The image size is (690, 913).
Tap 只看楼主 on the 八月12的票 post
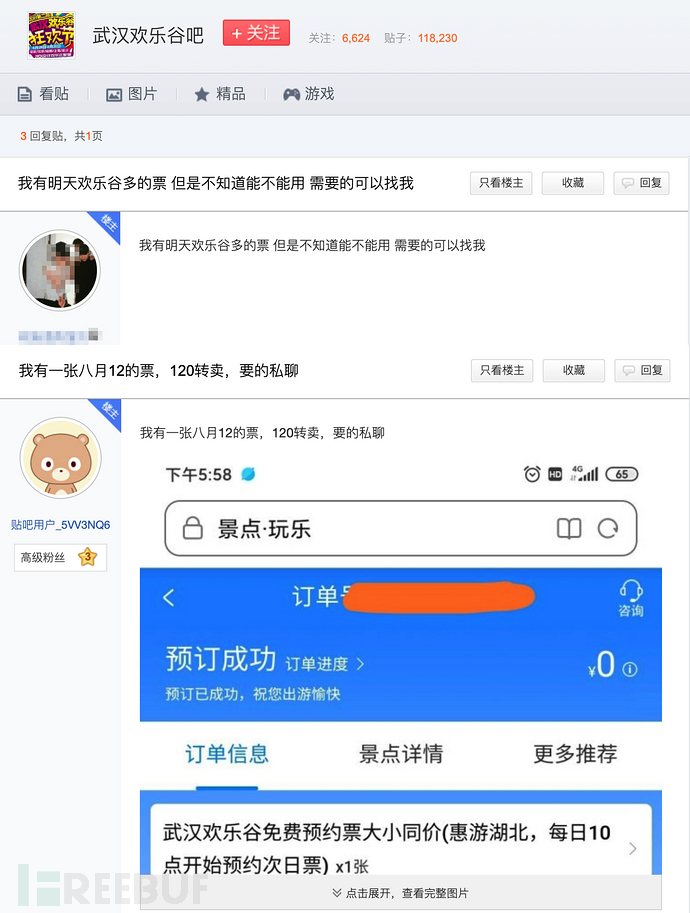(x=502, y=370)
